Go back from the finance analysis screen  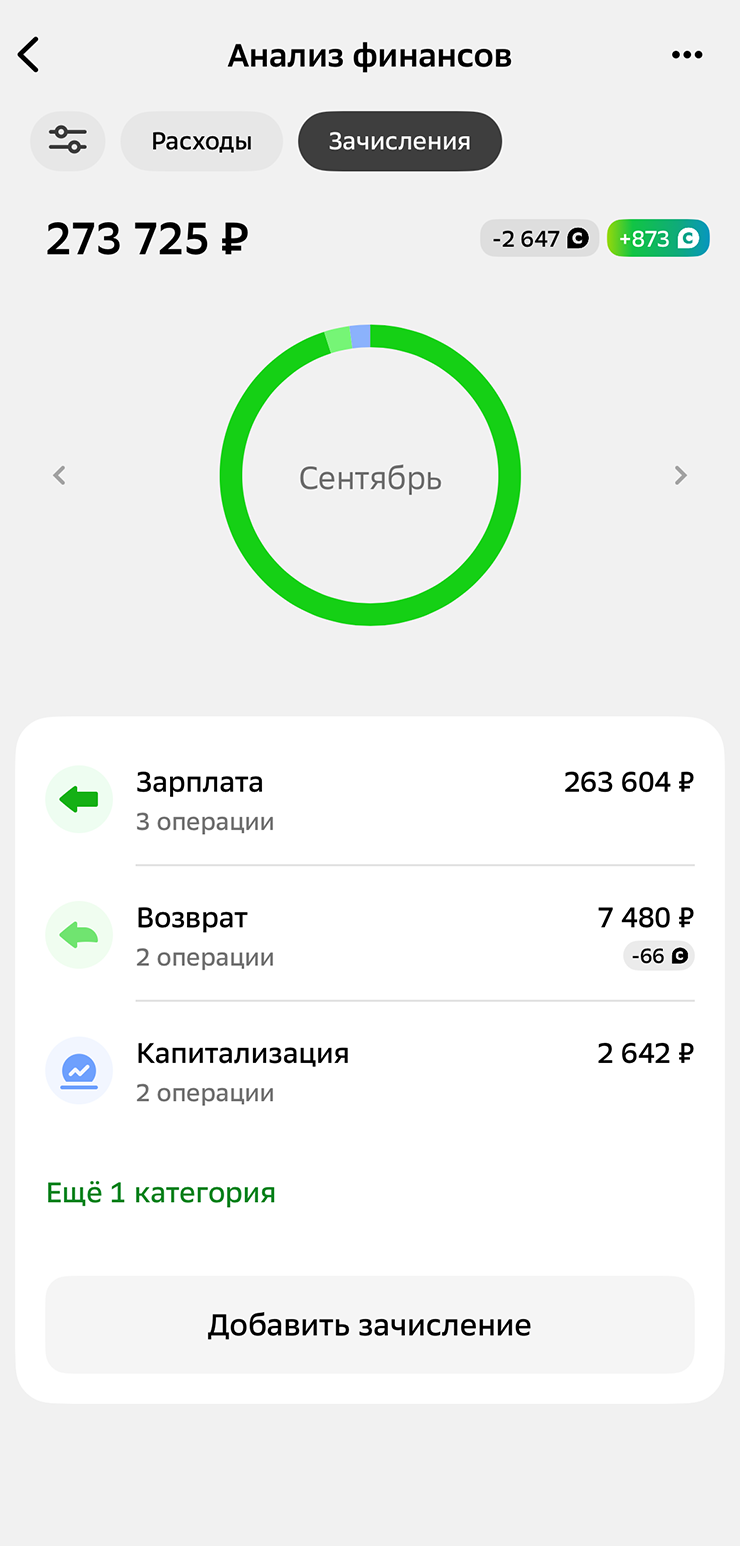pos(29,55)
